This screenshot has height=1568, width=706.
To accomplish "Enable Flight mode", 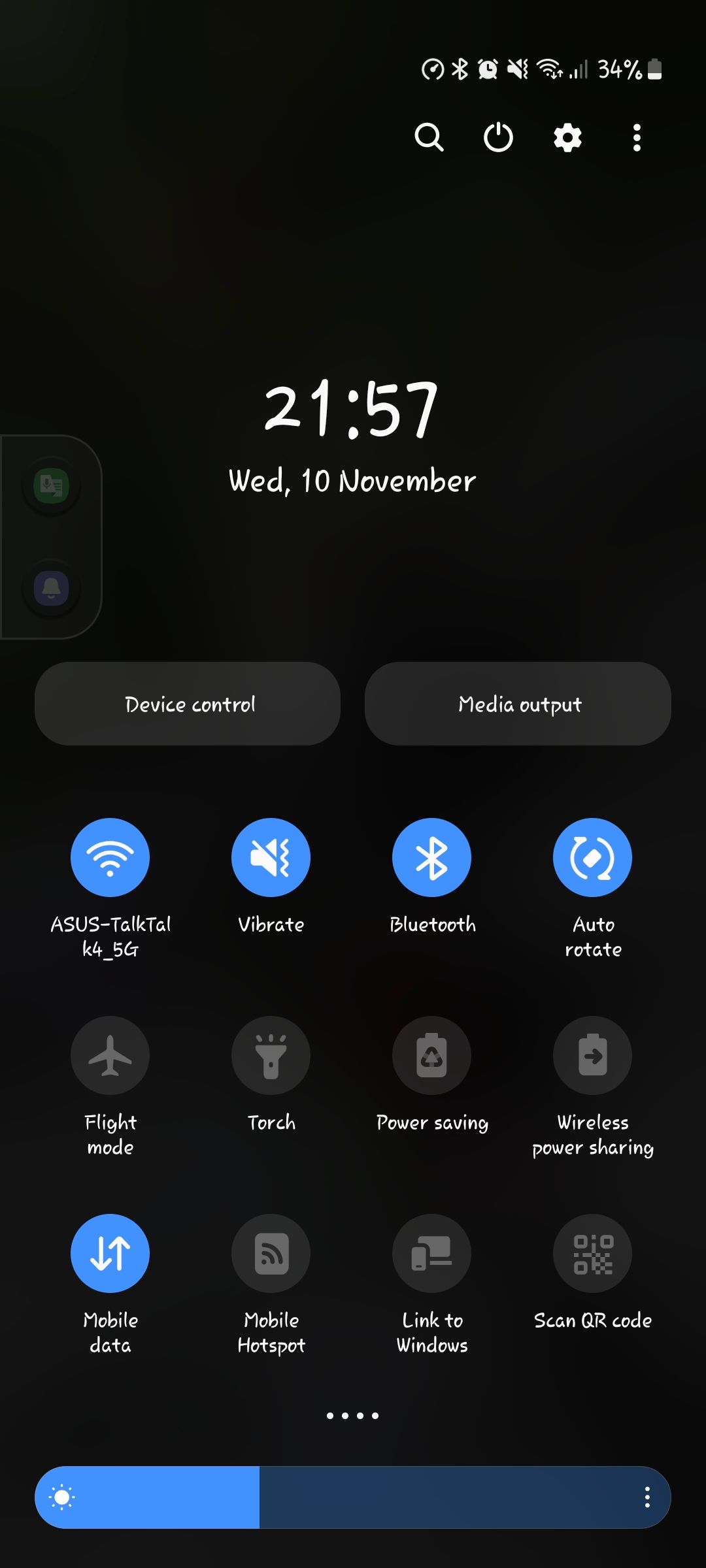I will [x=110, y=1055].
